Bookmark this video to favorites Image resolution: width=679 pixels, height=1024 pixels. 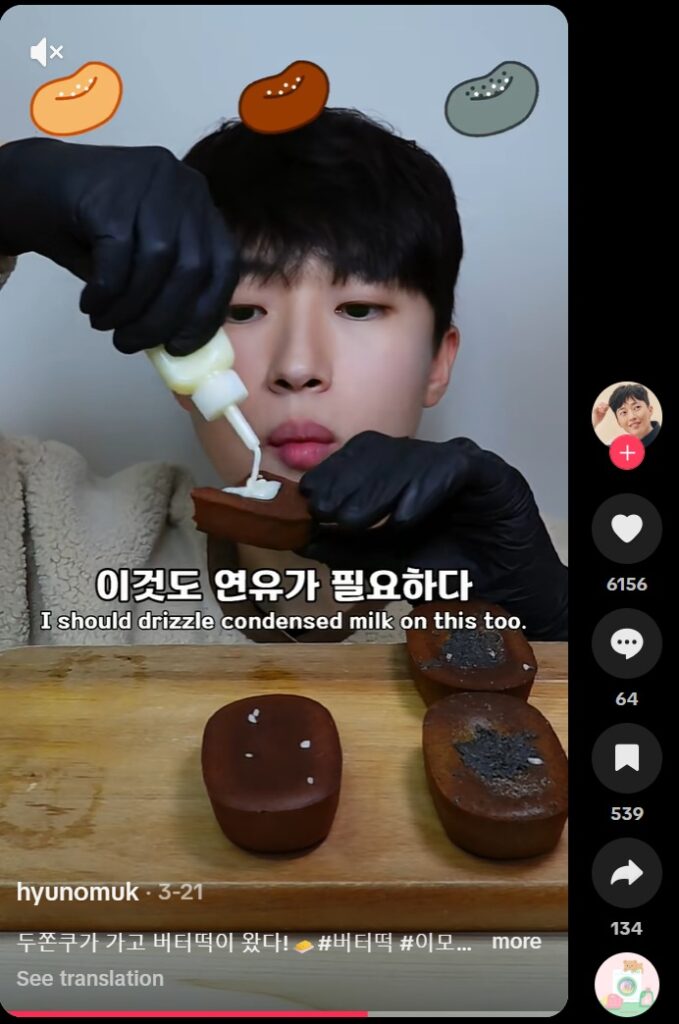[627, 758]
